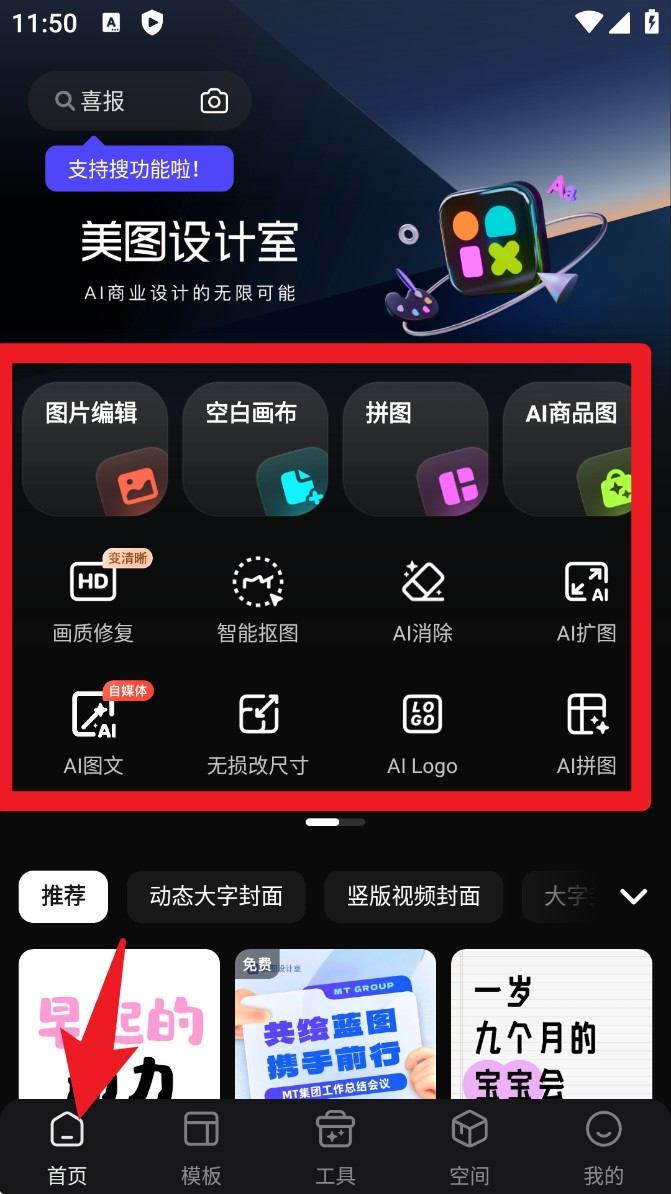671x1194 pixels.
Task: Open AI Logo generator
Action: (x=422, y=729)
